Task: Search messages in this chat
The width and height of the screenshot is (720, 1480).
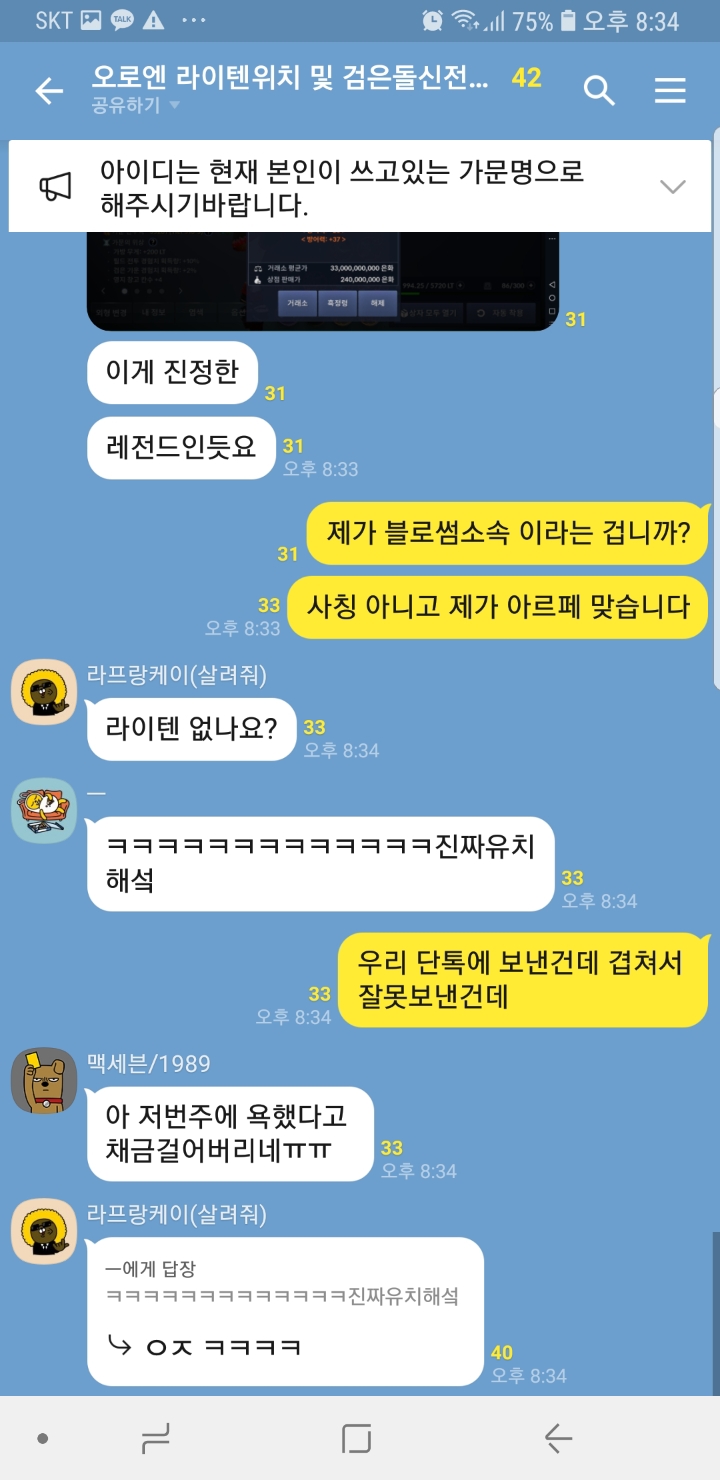Action: pos(598,91)
